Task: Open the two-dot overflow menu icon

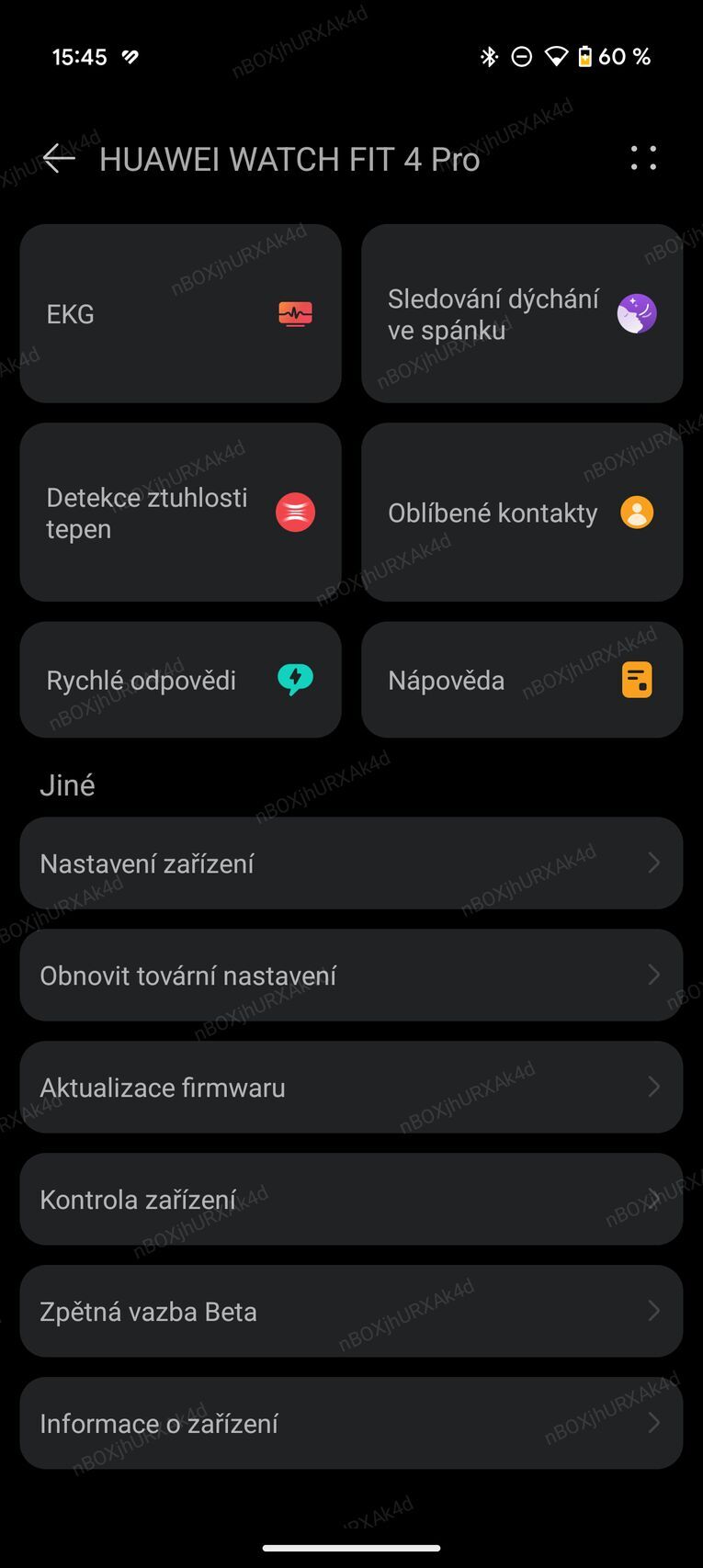Action: 643,158
